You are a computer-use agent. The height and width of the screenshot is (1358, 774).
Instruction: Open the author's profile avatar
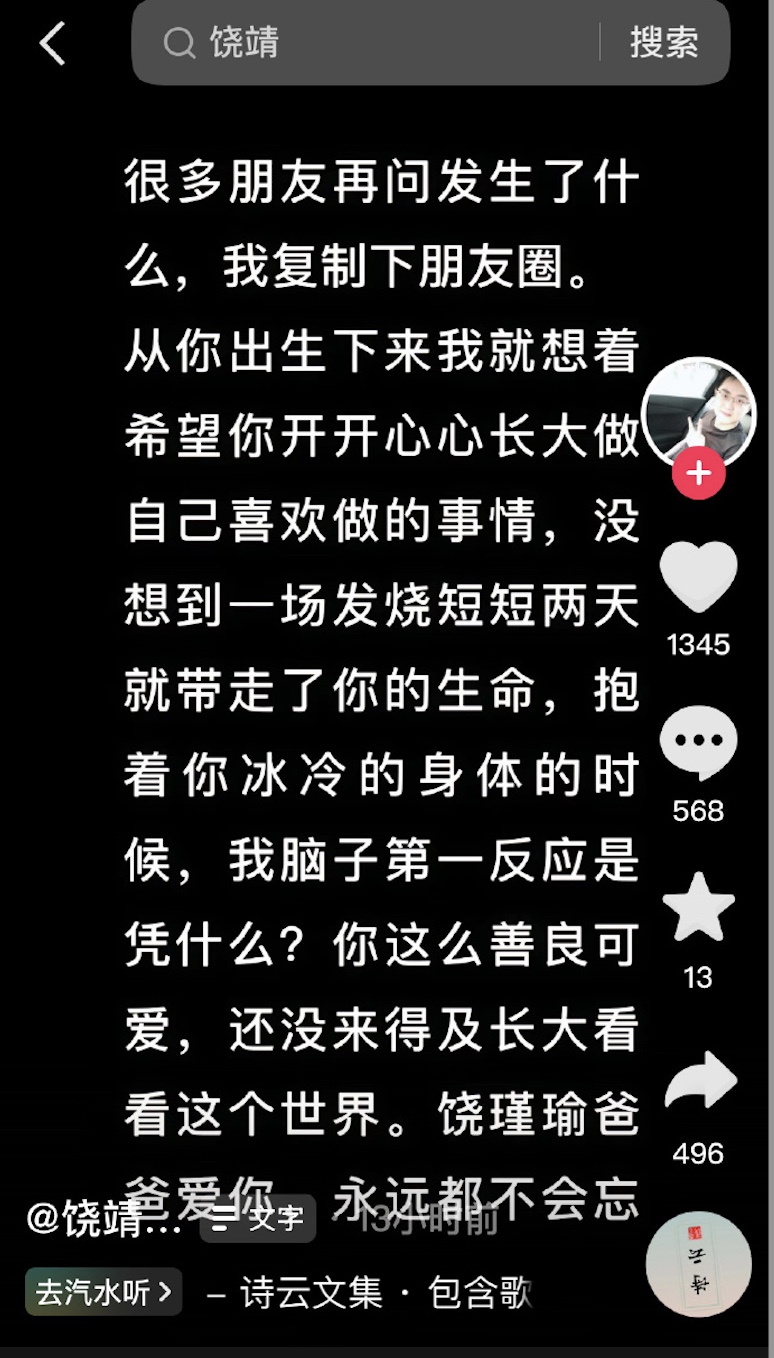pyautogui.click(x=699, y=413)
